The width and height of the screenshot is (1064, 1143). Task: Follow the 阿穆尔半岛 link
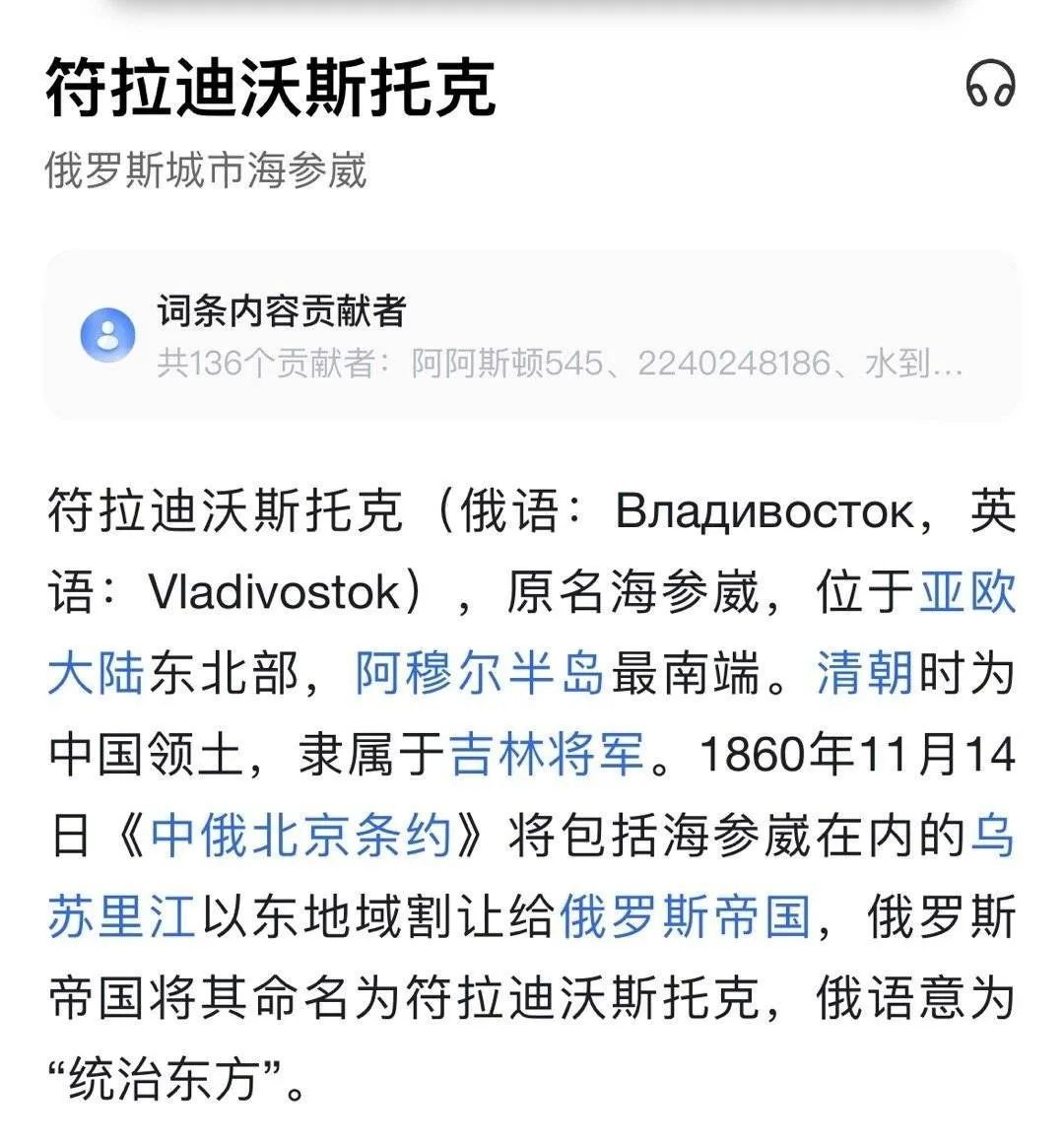tap(479, 675)
